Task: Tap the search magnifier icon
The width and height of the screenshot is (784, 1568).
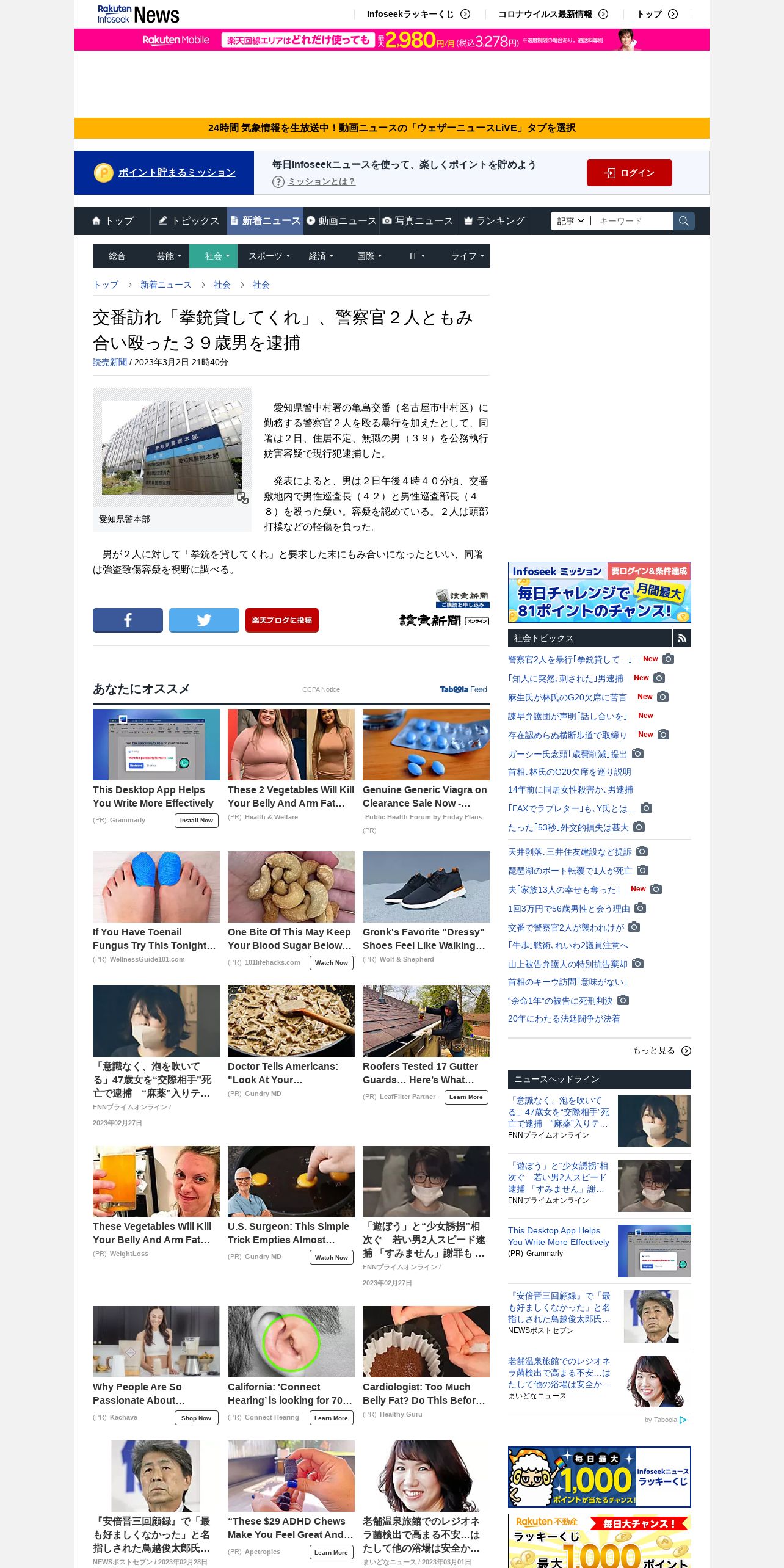Action: coord(683,221)
